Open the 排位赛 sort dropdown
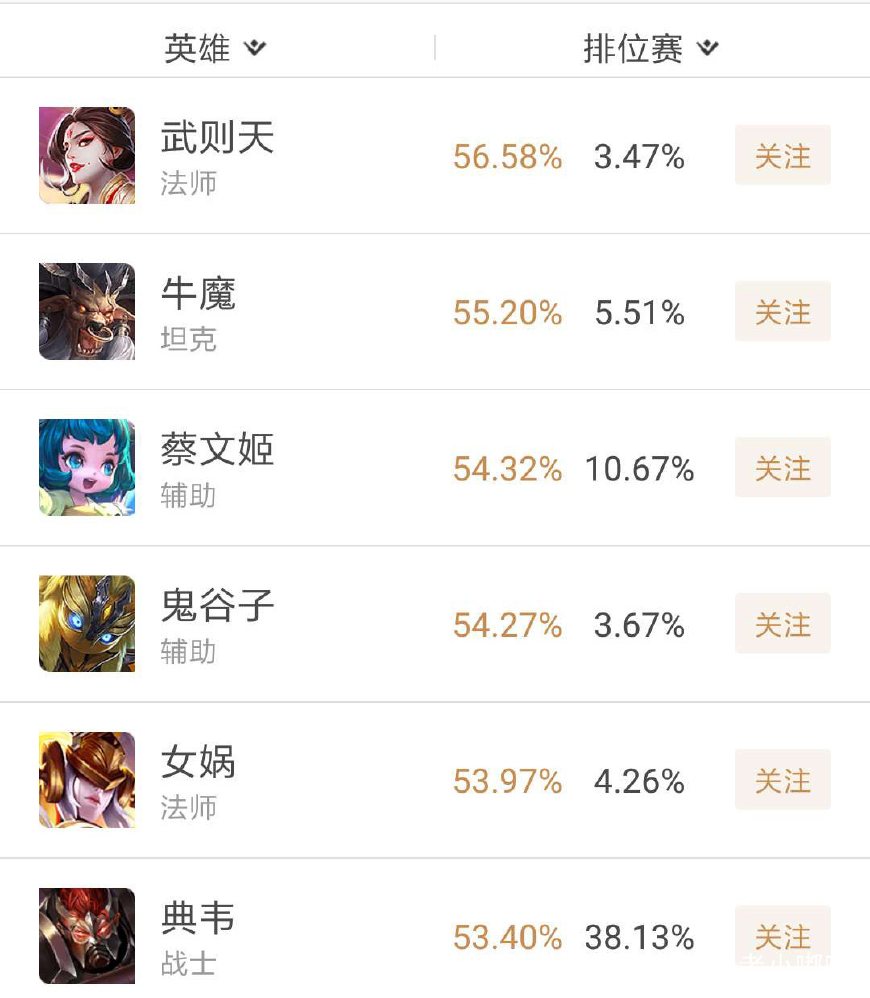The width and height of the screenshot is (870, 998). (x=651, y=48)
